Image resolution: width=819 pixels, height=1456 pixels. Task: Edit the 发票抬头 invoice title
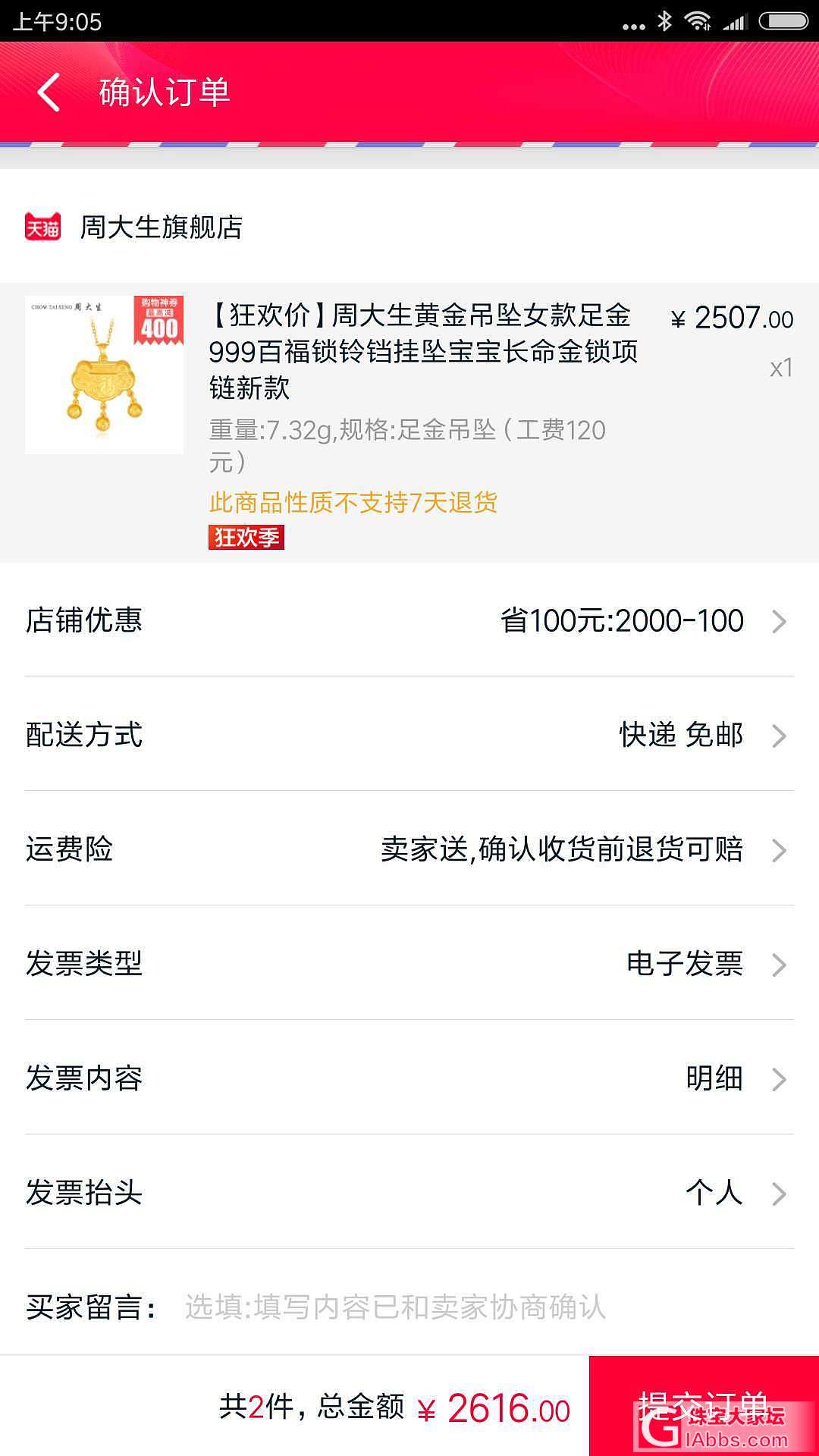coord(409,1193)
